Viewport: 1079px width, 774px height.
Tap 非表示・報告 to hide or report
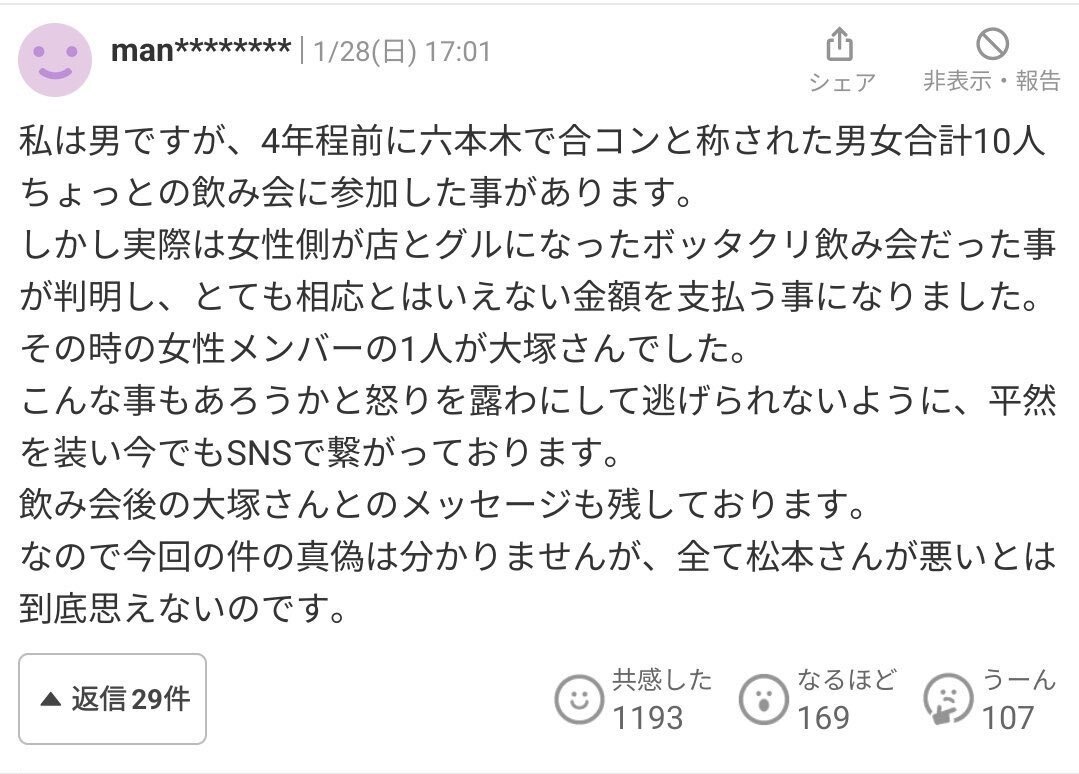[992, 61]
